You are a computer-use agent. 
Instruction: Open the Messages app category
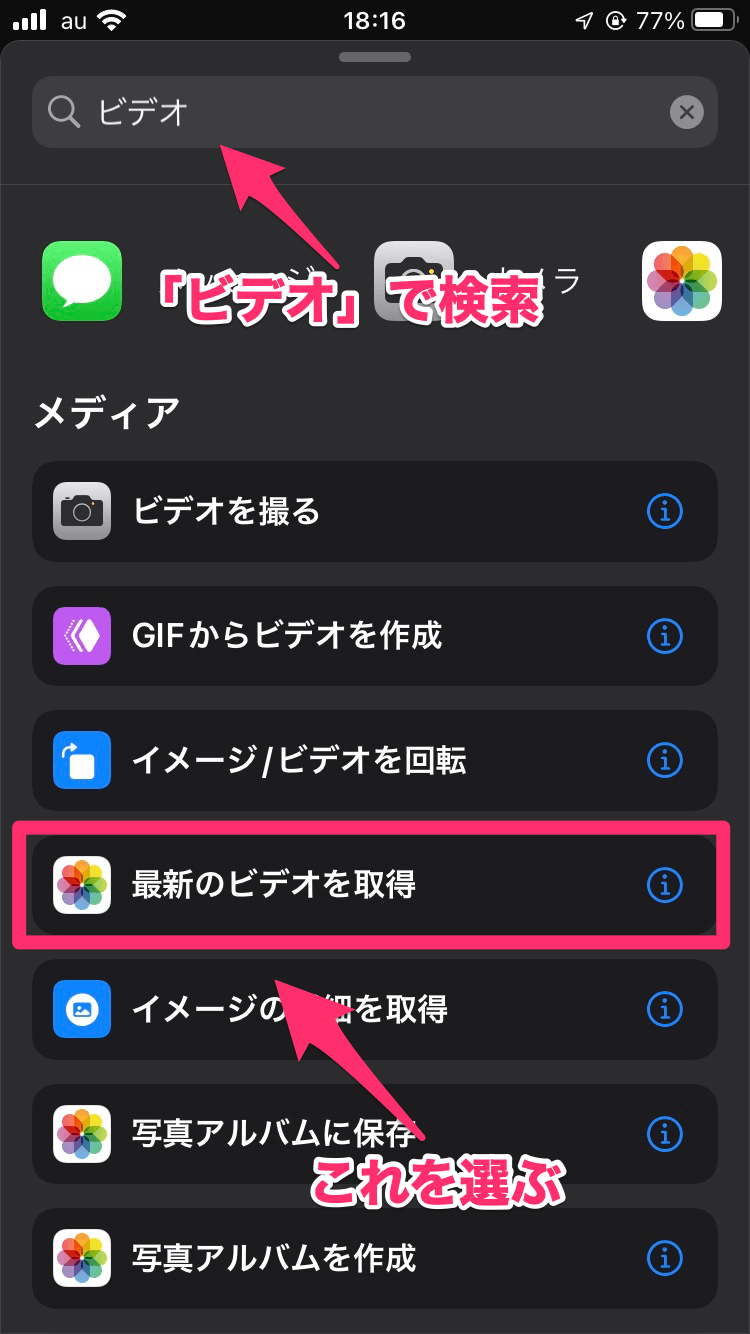[82, 281]
